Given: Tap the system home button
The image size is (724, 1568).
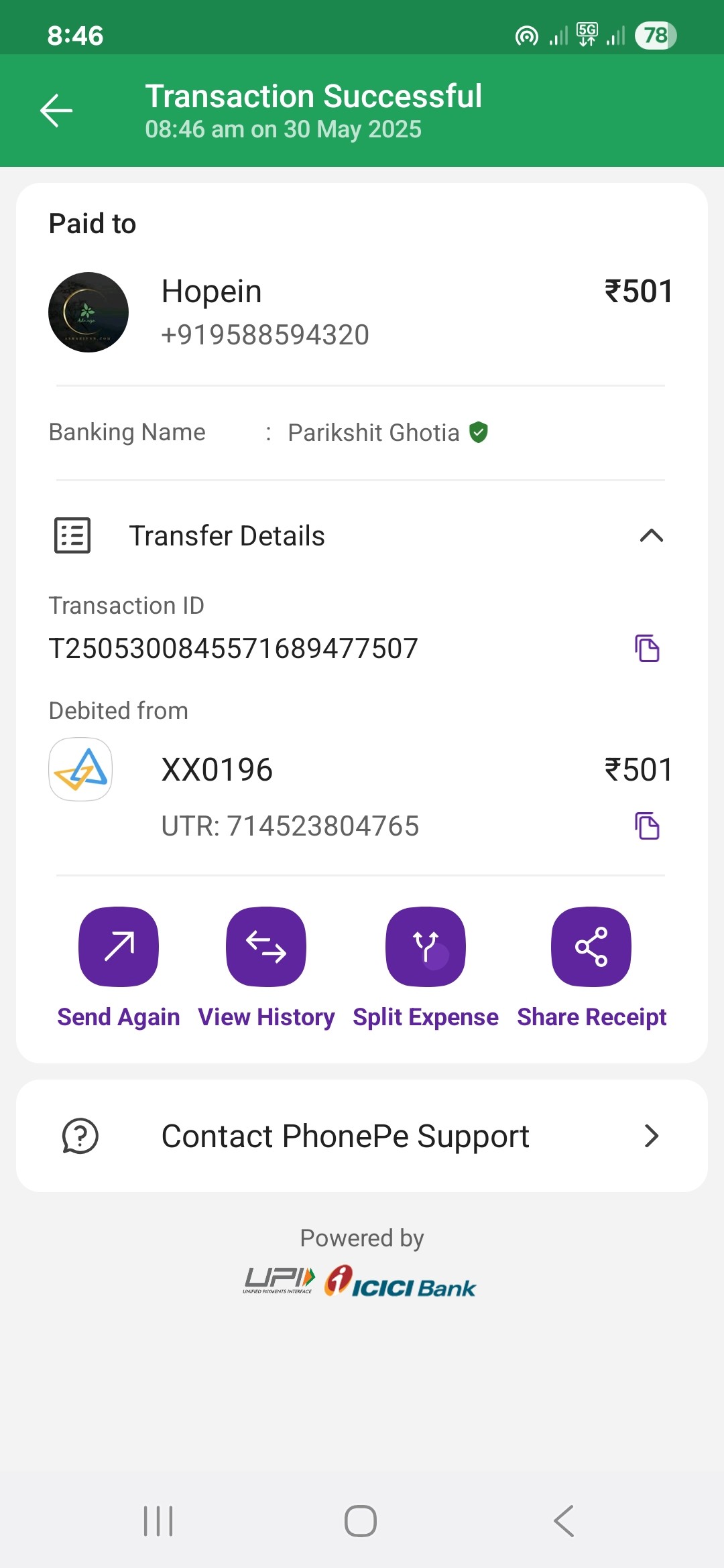Looking at the screenshot, I should [361, 1520].
